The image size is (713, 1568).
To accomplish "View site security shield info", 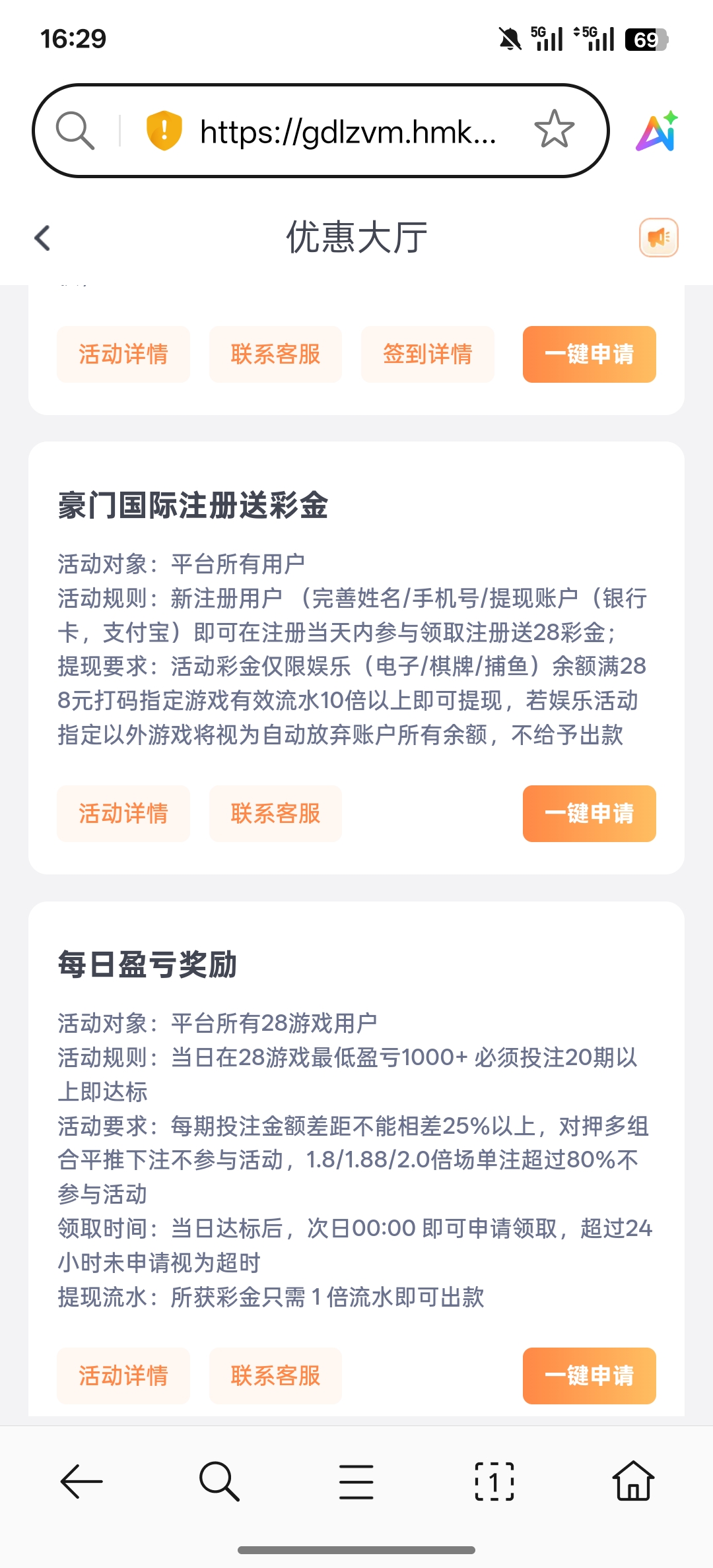I will pos(164,130).
